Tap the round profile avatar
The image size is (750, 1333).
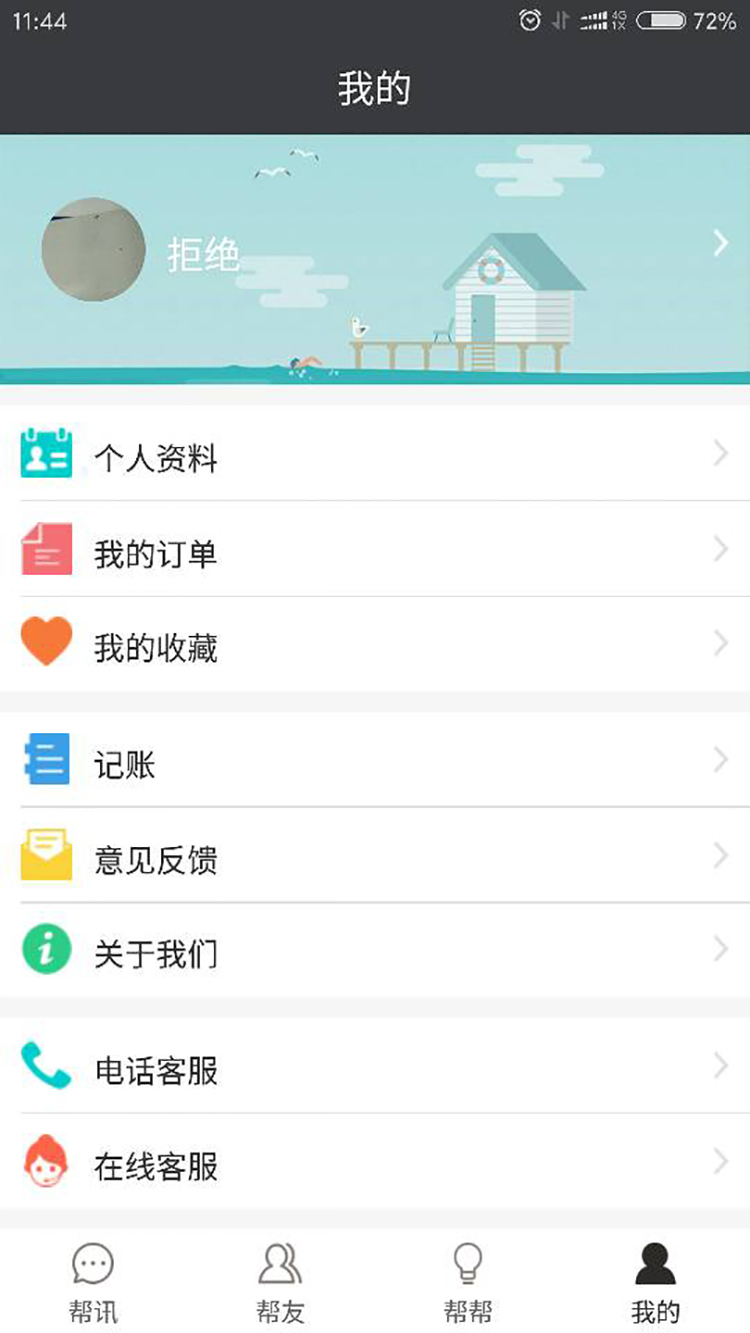pyautogui.click(x=93, y=249)
